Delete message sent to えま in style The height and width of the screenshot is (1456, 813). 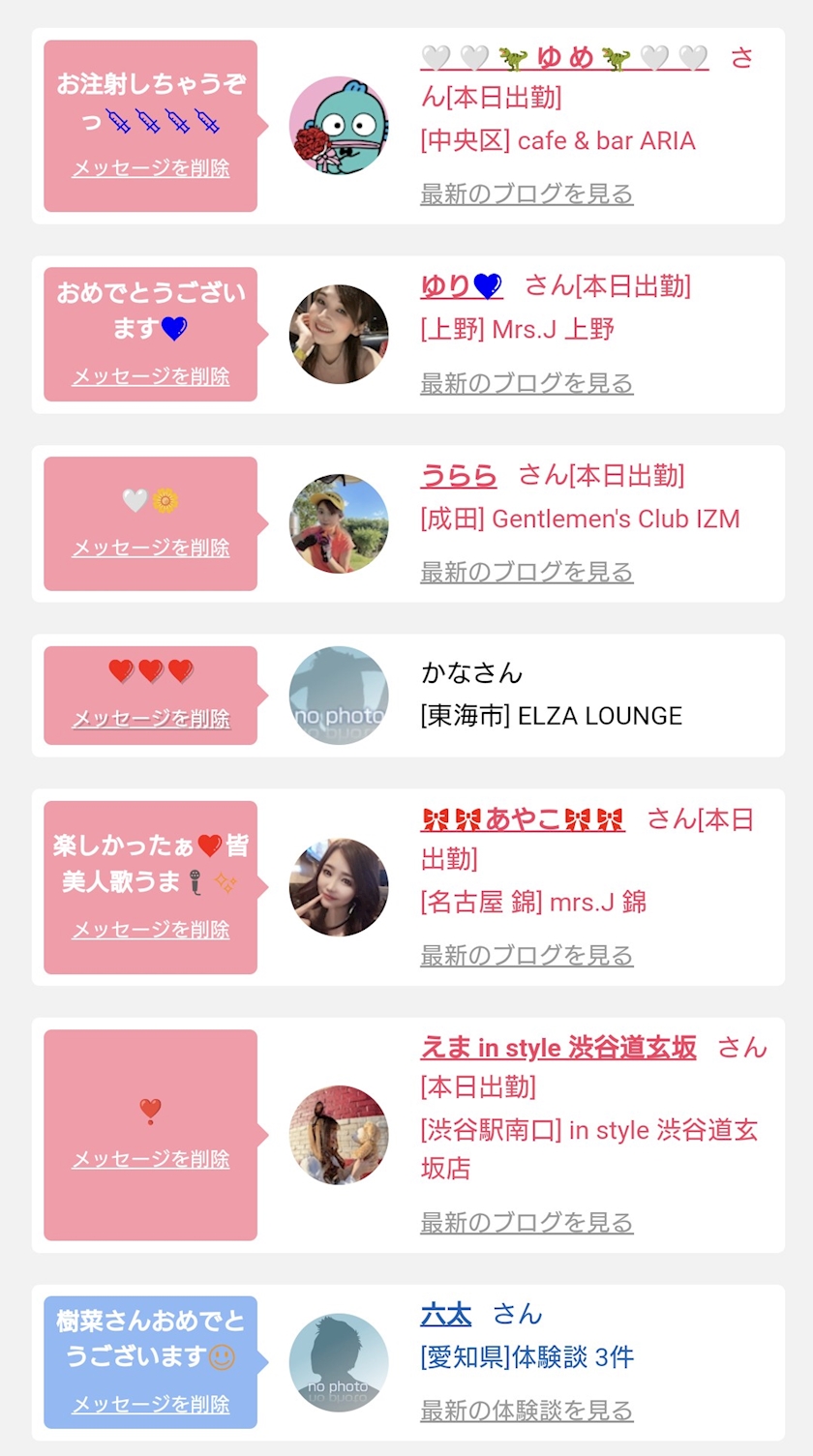tap(151, 1159)
